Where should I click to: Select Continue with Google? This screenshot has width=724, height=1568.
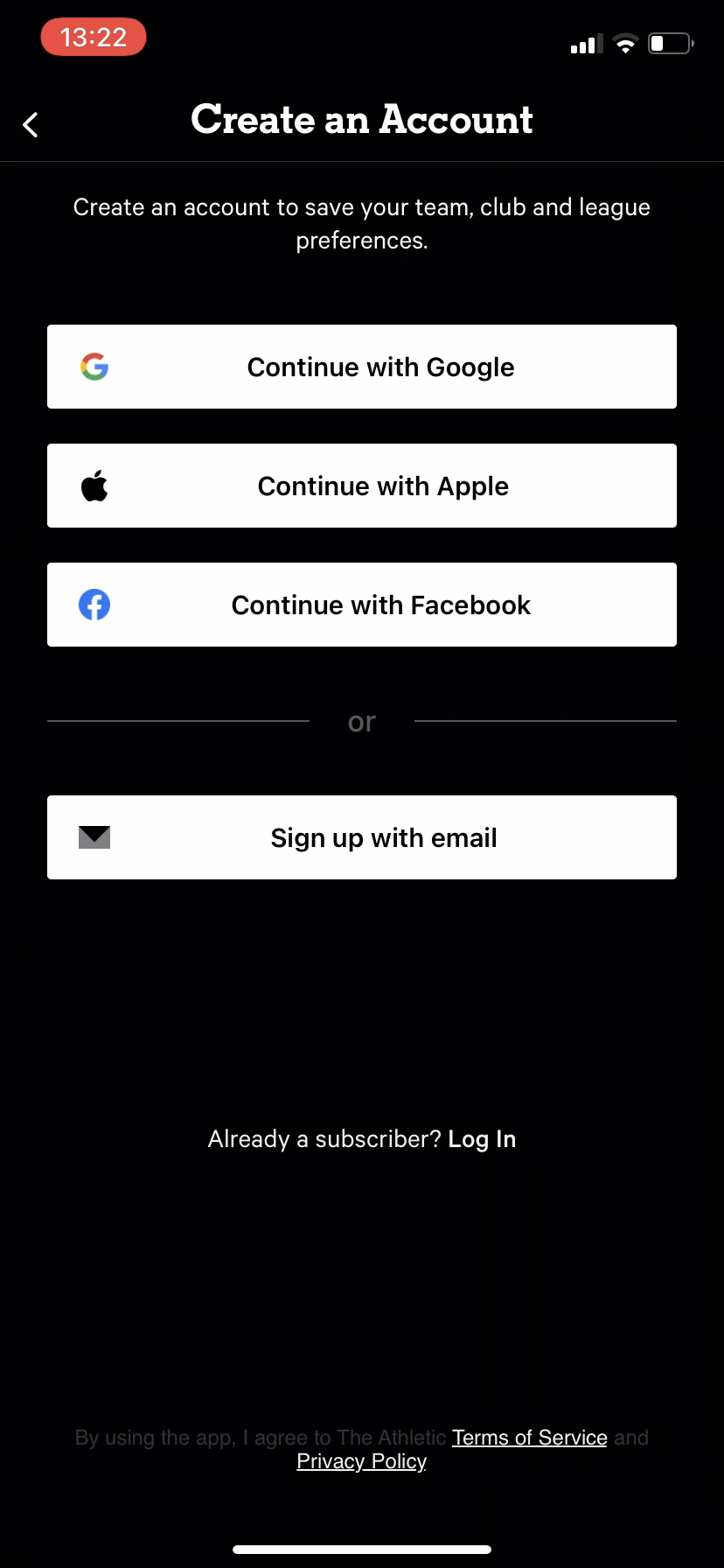pos(362,367)
